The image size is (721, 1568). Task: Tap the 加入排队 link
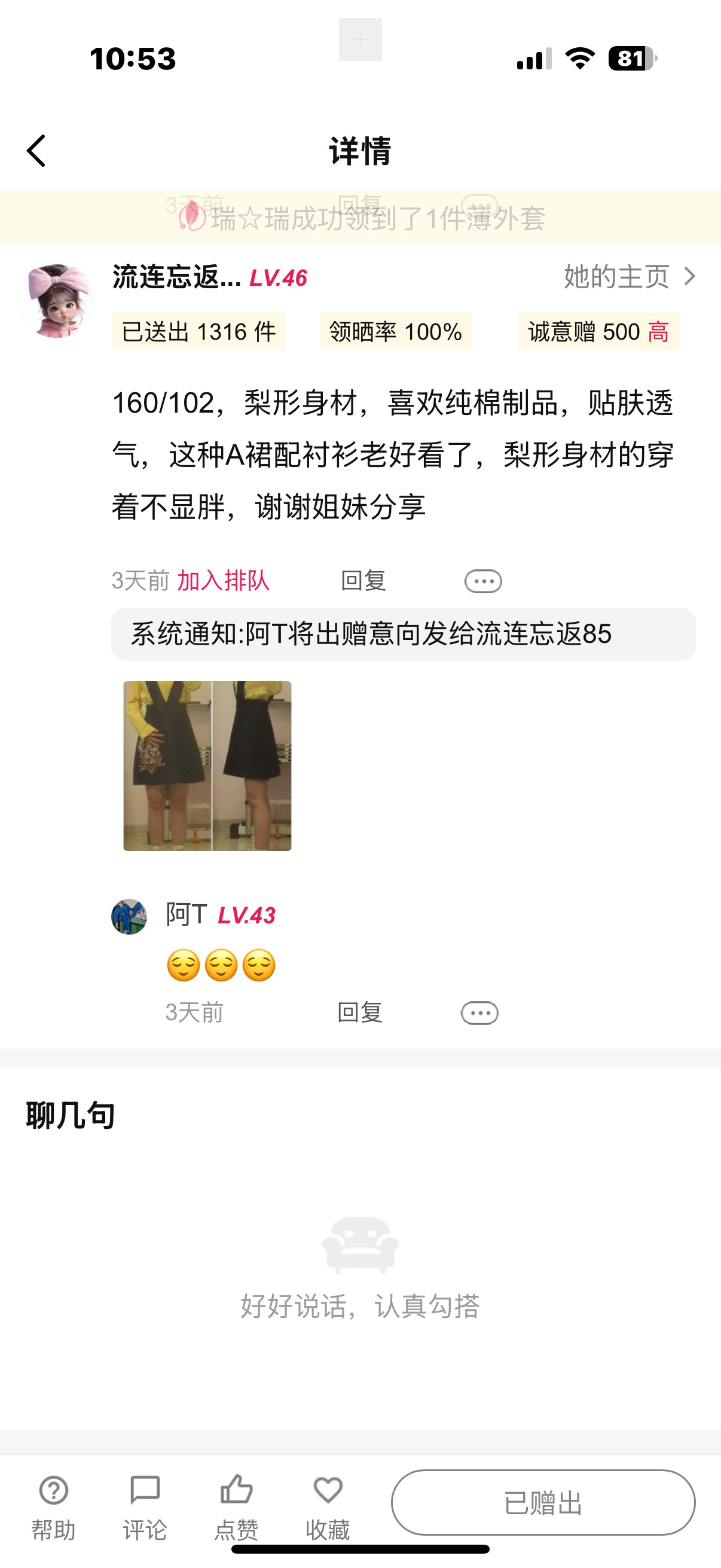click(222, 581)
